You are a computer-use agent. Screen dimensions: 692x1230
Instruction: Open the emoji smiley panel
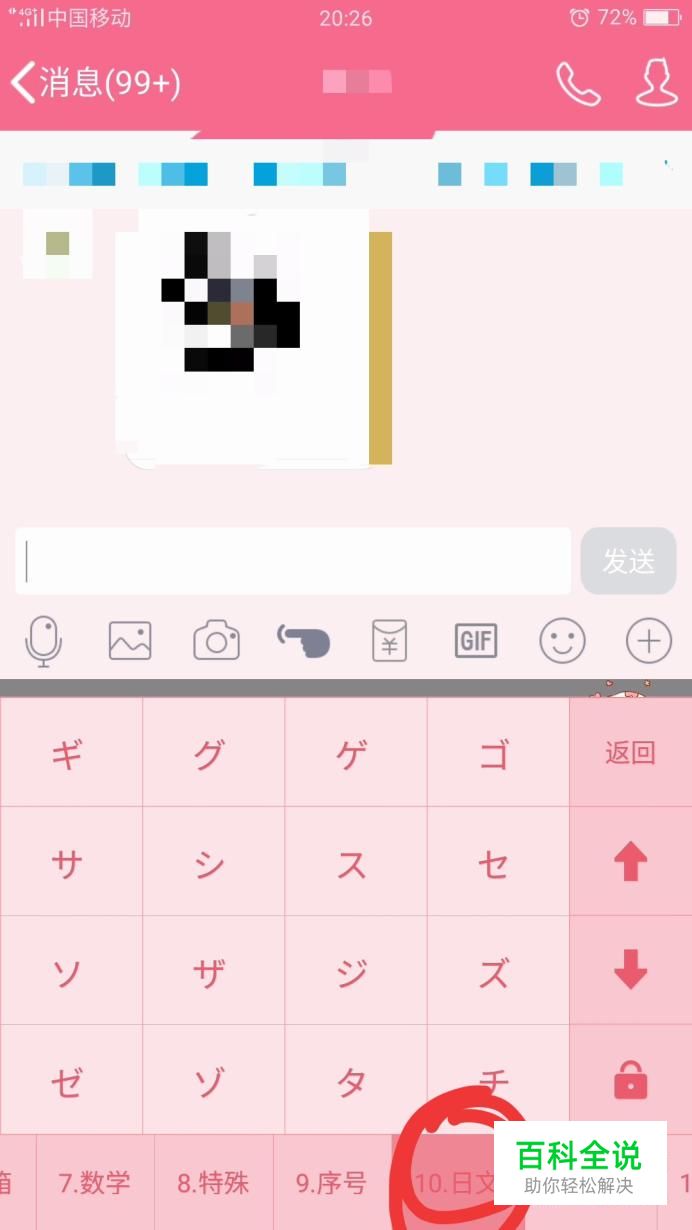pyautogui.click(x=562, y=641)
